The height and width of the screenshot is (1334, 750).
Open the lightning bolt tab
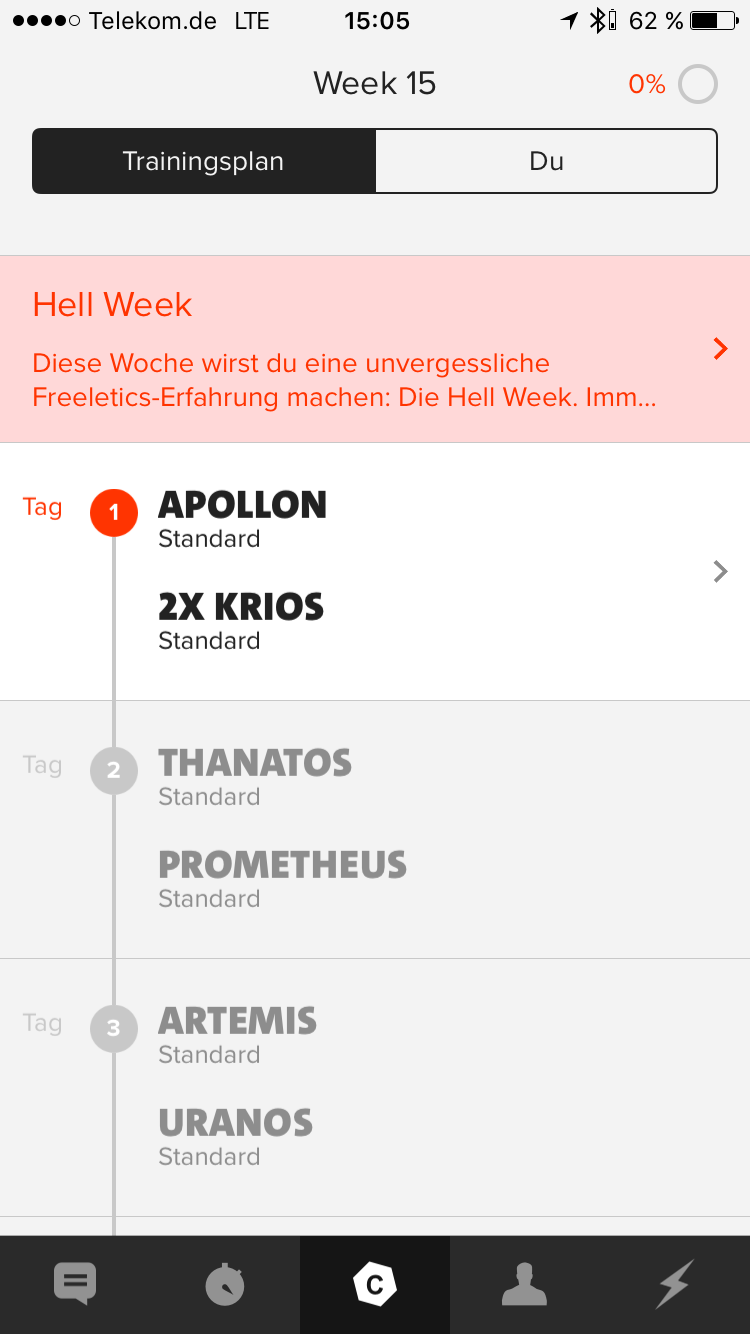(x=674, y=1285)
